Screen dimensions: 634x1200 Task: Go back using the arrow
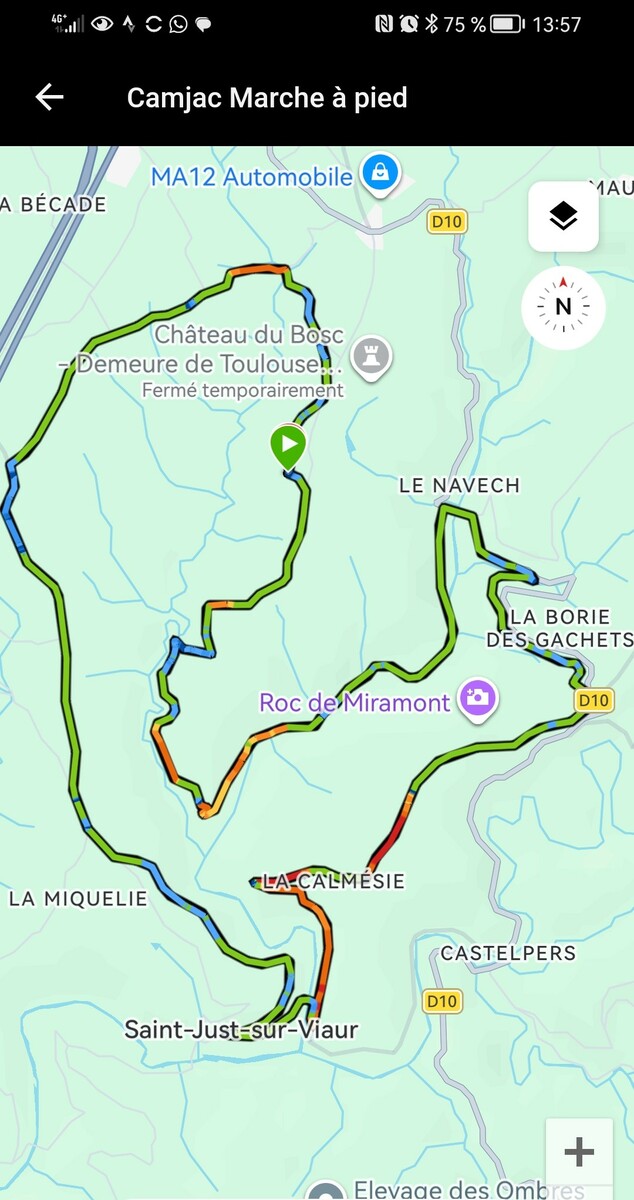pos(49,97)
